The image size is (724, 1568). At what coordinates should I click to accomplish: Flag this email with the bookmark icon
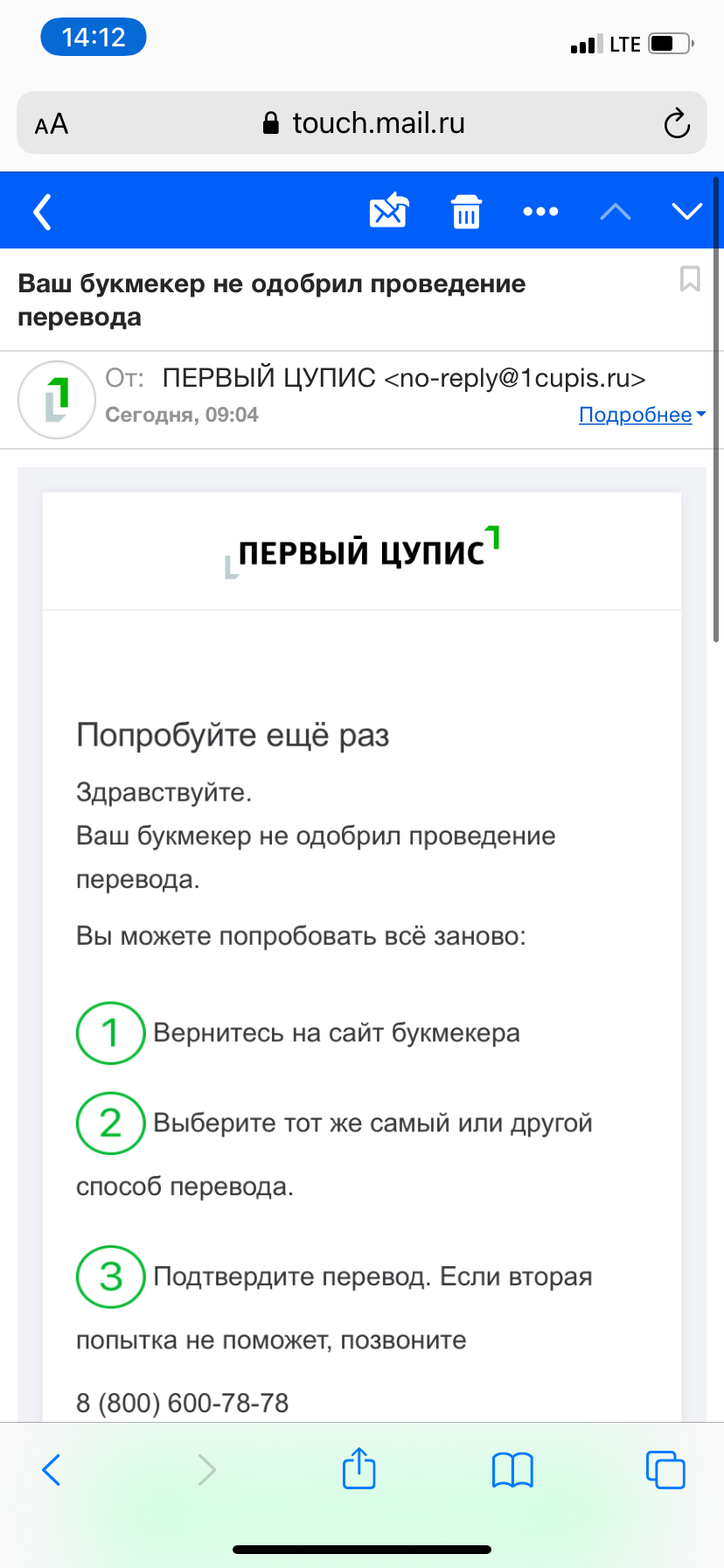[x=690, y=279]
